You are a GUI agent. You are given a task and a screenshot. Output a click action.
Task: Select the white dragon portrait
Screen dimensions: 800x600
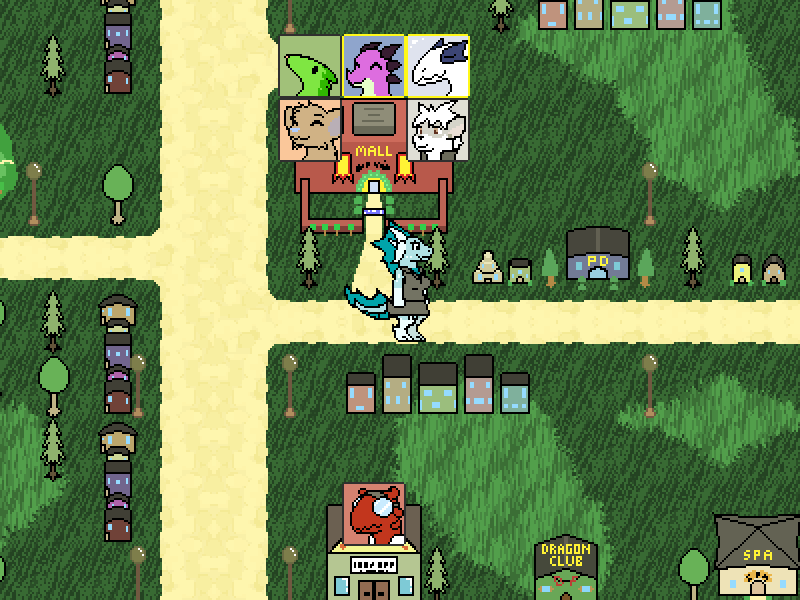tap(437, 67)
